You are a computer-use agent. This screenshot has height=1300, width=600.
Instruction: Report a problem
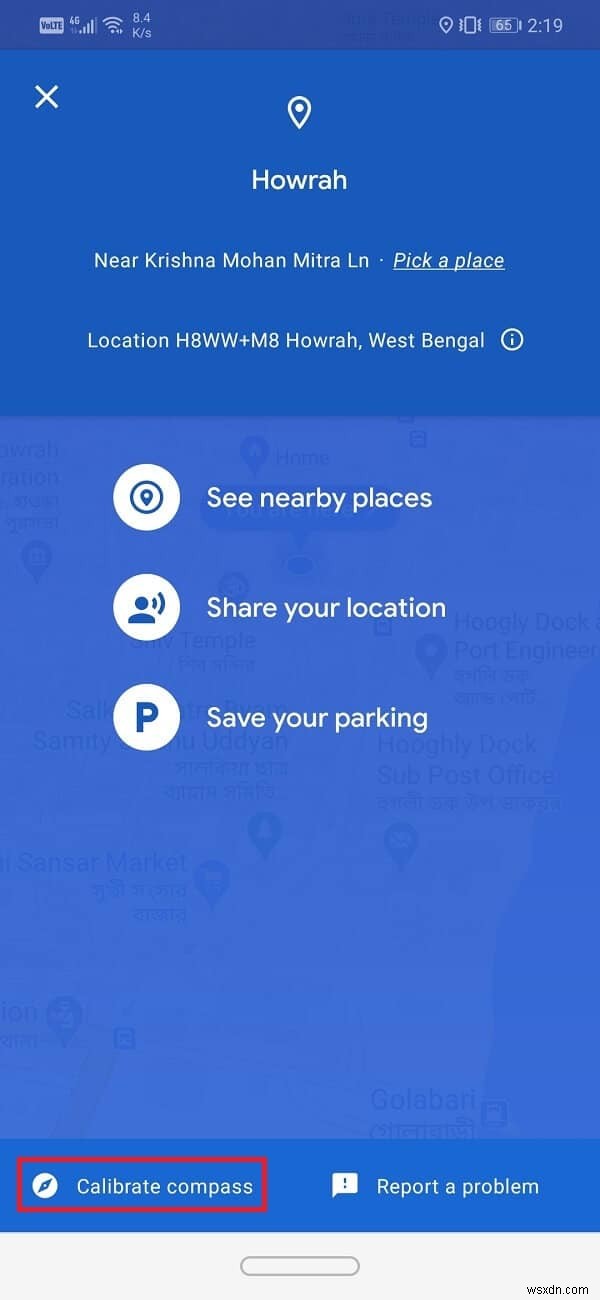pos(435,1186)
